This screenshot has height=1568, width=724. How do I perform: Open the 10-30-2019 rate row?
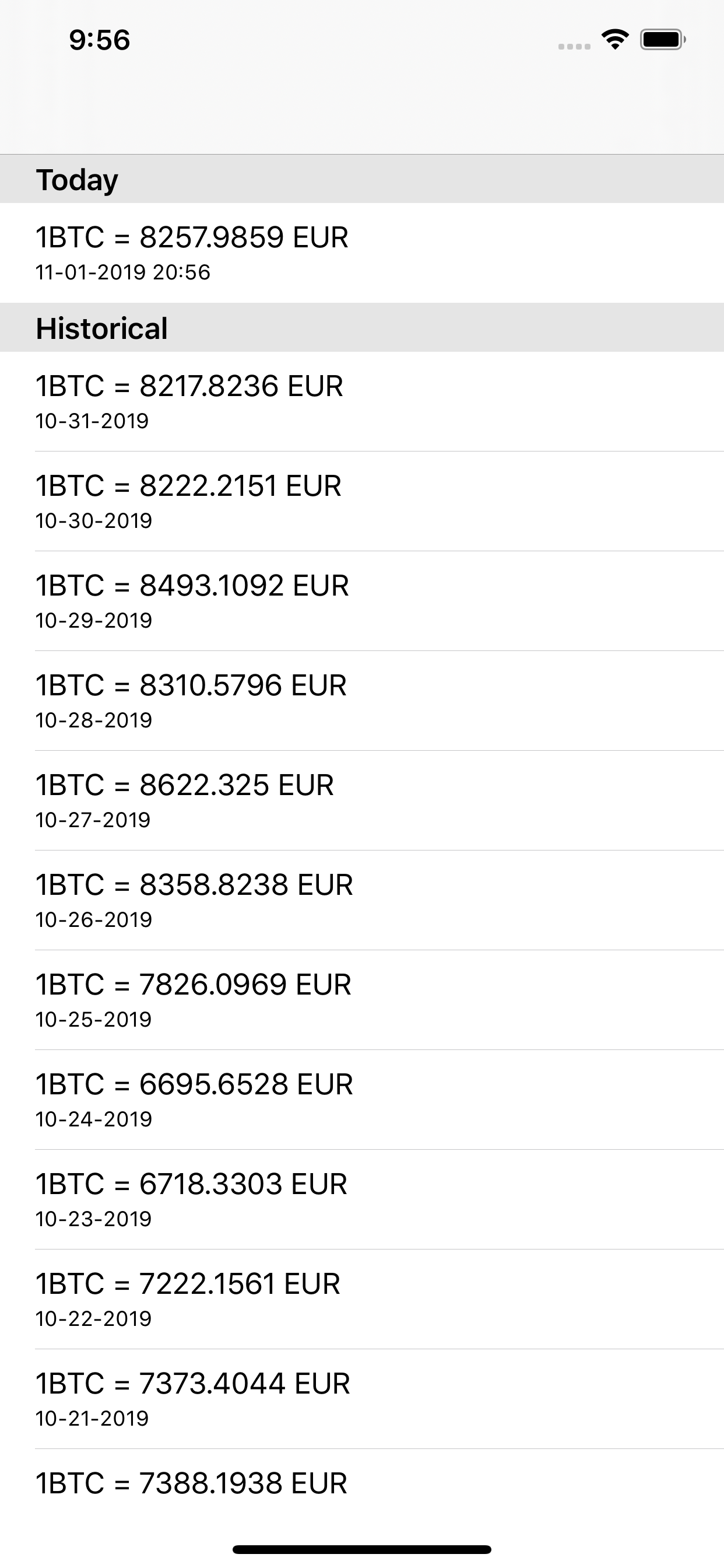[362, 501]
